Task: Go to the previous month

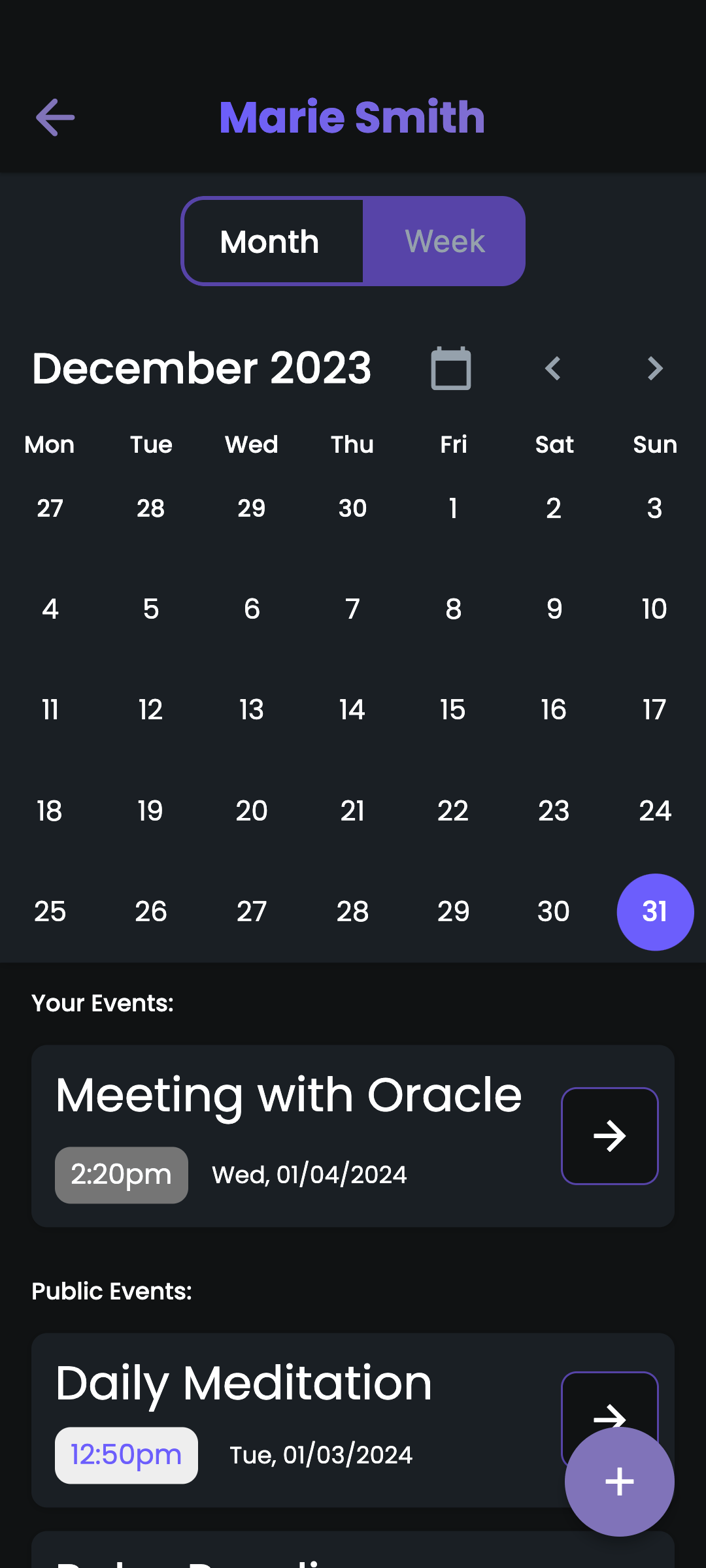Action: (553, 368)
